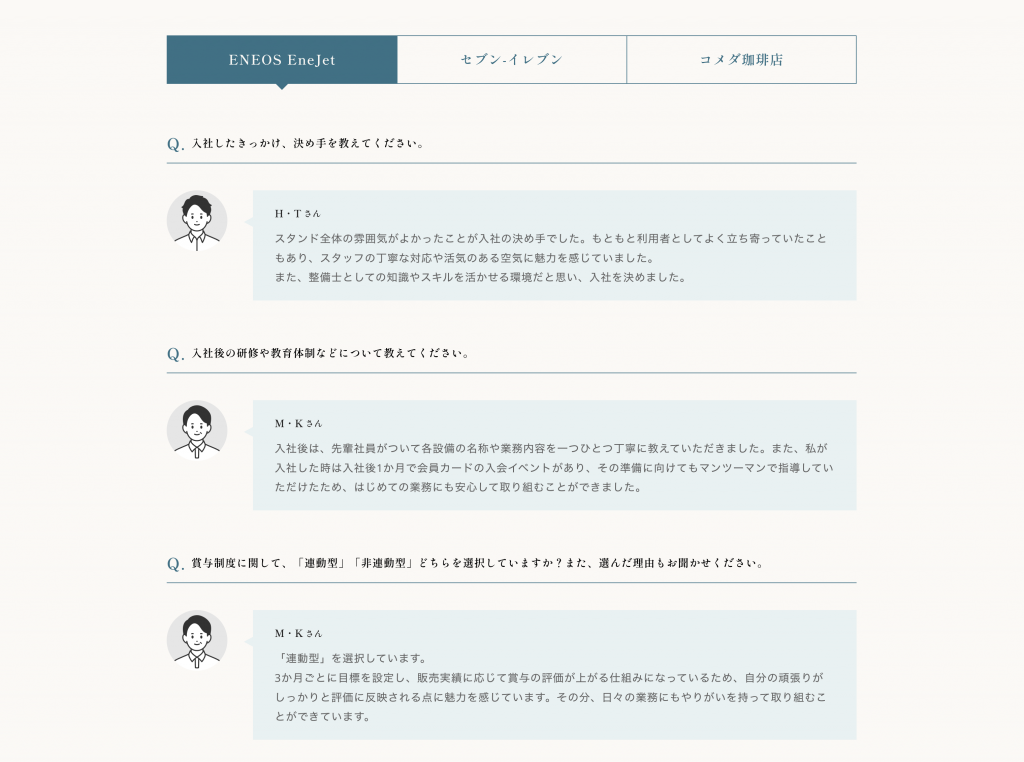The height and width of the screenshot is (762, 1024).
Task: Select the ENEOS EneJet tab
Action: [x=281, y=59]
